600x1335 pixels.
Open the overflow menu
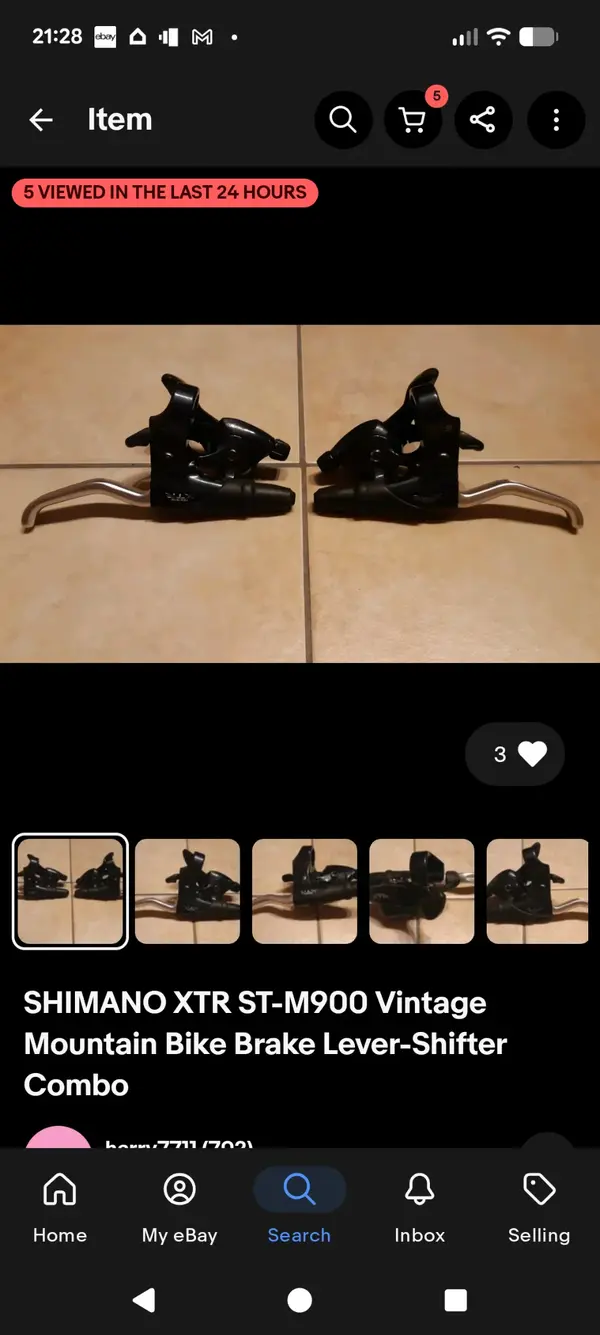pyautogui.click(x=556, y=120)
